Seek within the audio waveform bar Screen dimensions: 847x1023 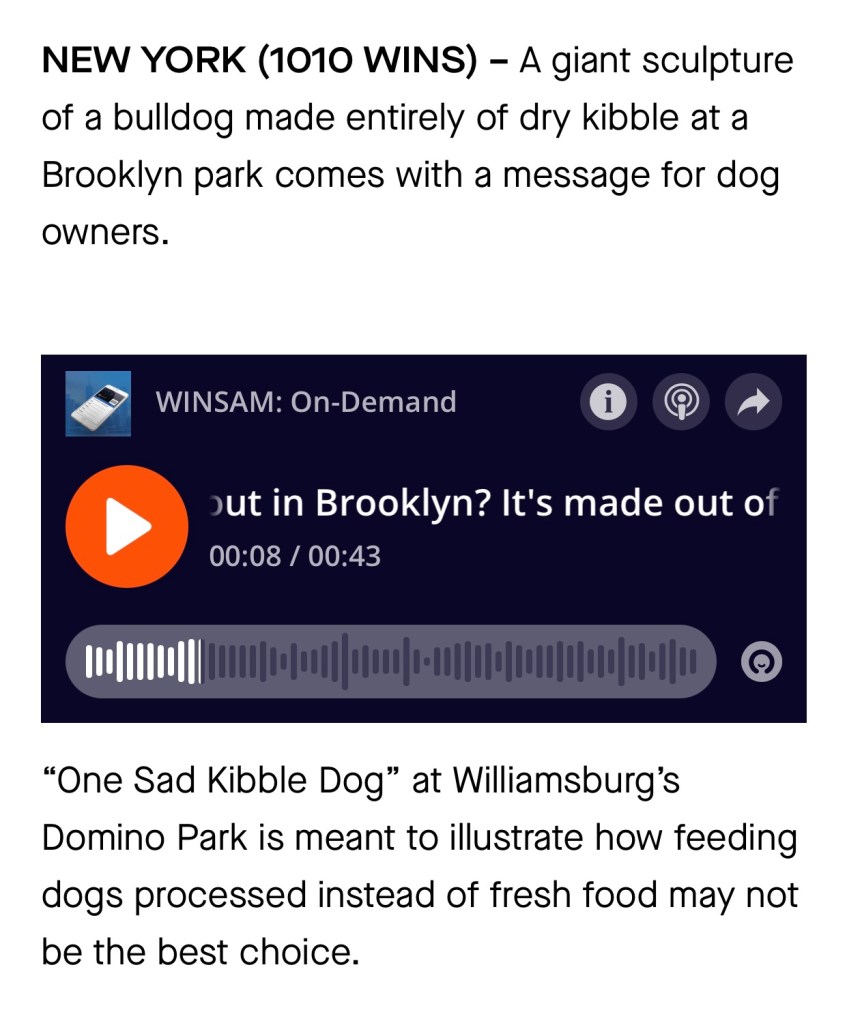[x=390, y=661]
